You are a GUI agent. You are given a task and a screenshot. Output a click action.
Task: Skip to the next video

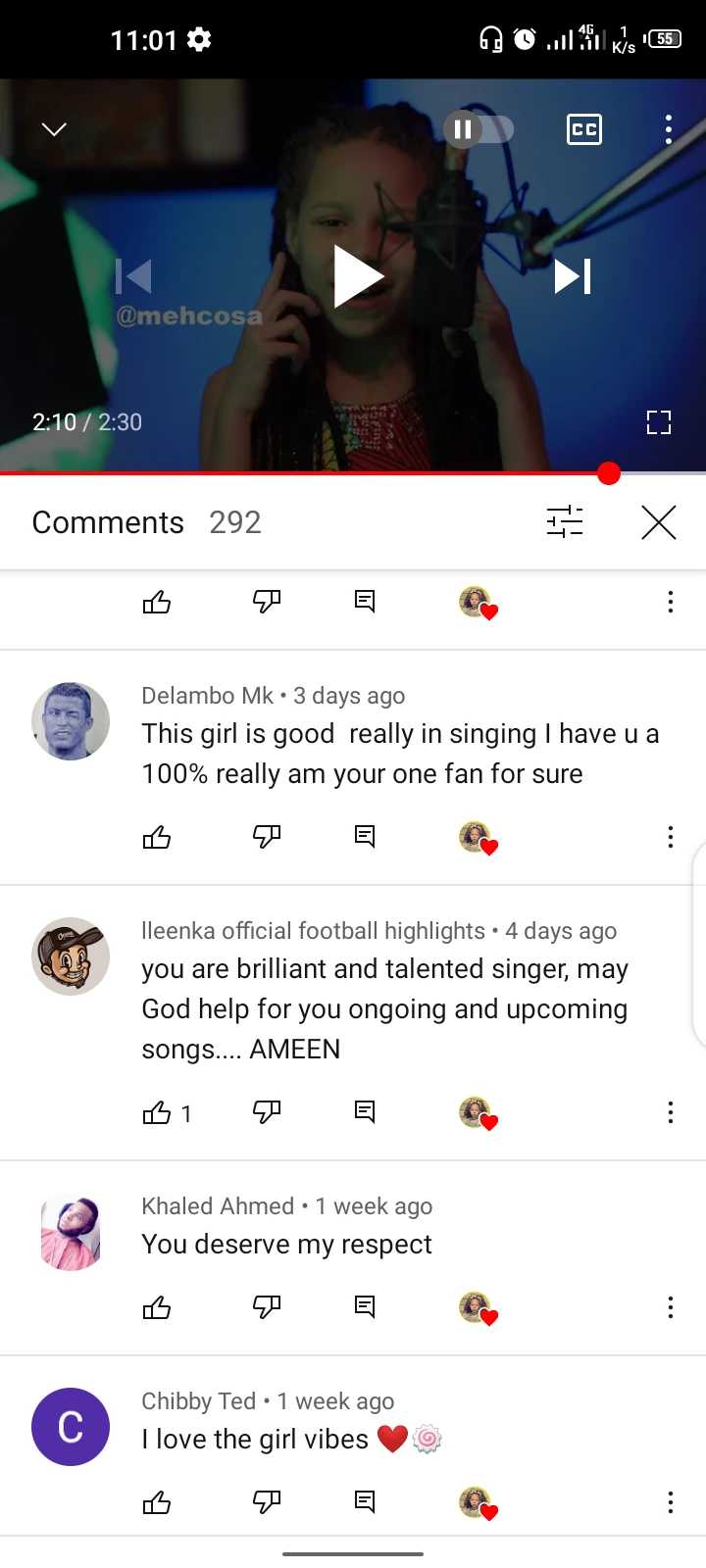click(573, 276)
